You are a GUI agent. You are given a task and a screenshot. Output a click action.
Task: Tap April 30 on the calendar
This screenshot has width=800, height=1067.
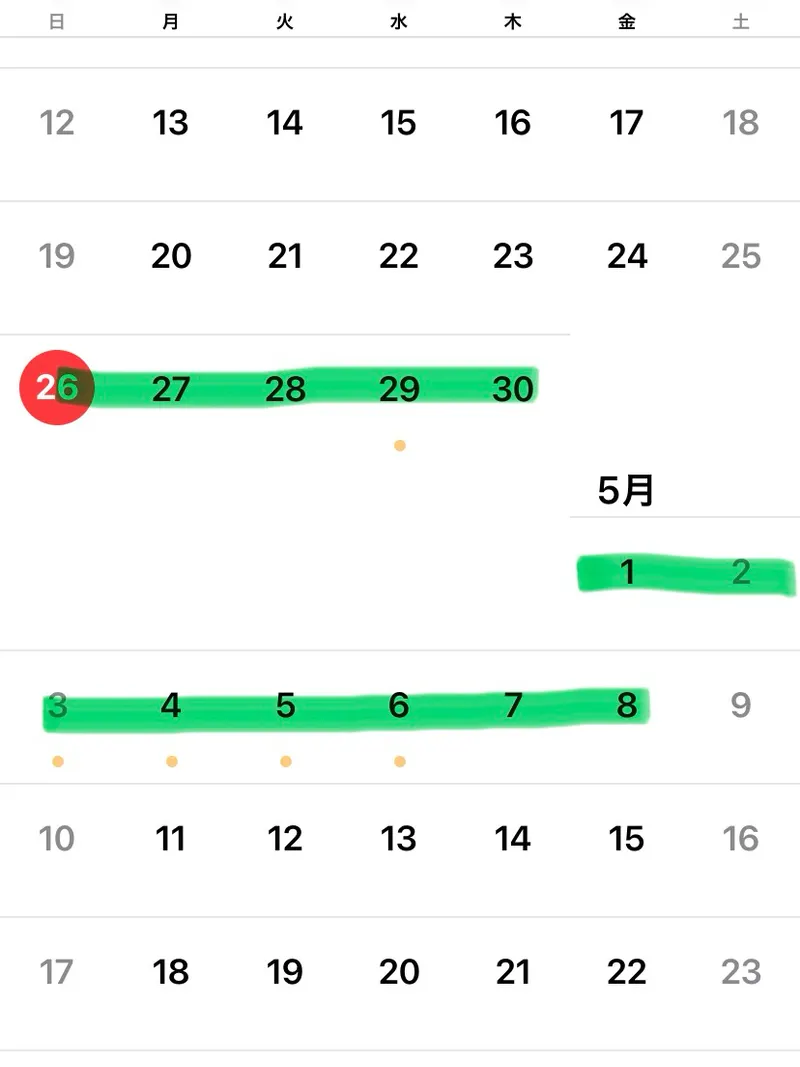[x=513, y=388]
